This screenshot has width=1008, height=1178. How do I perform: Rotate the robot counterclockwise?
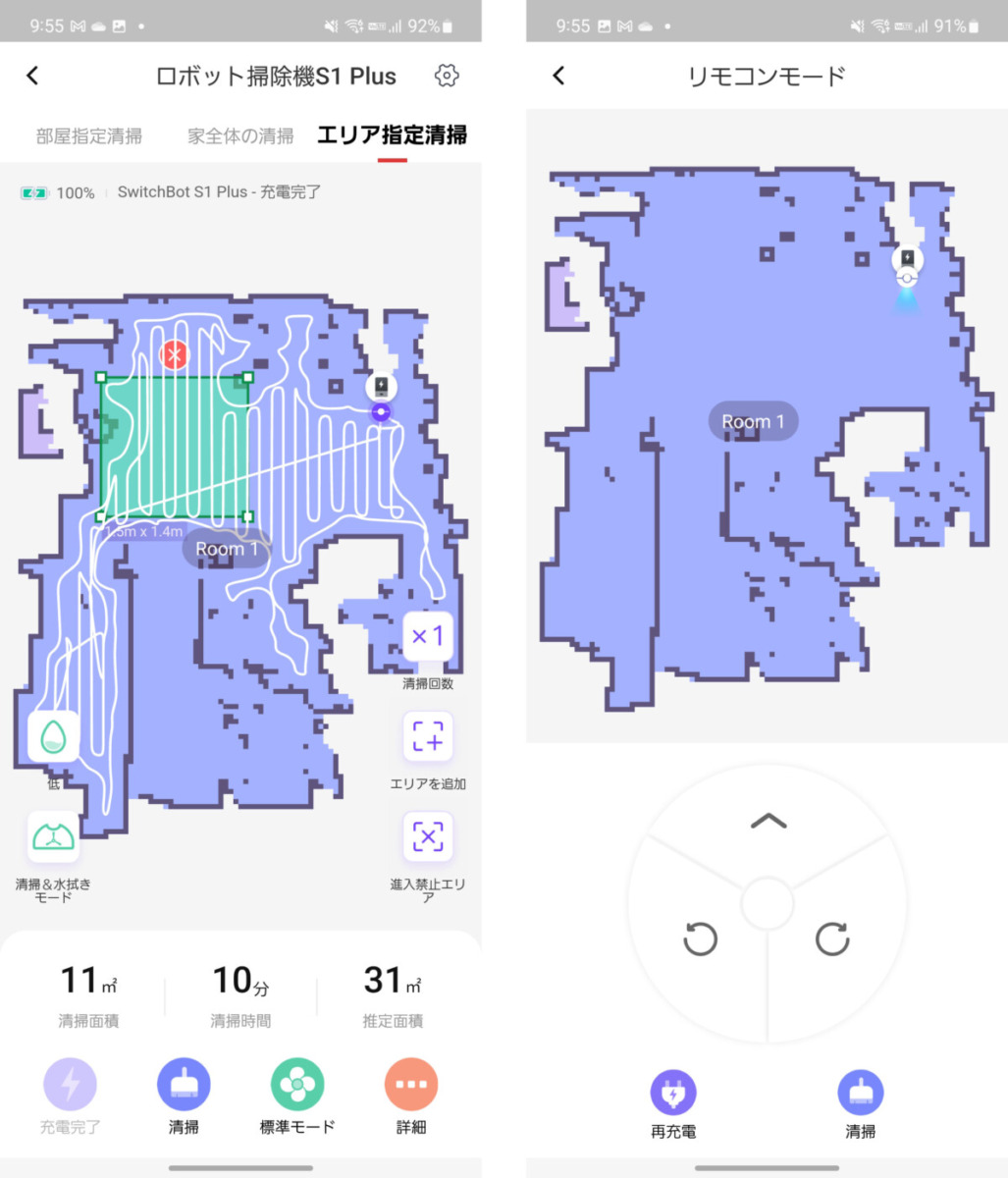click(x=700, y=939)
